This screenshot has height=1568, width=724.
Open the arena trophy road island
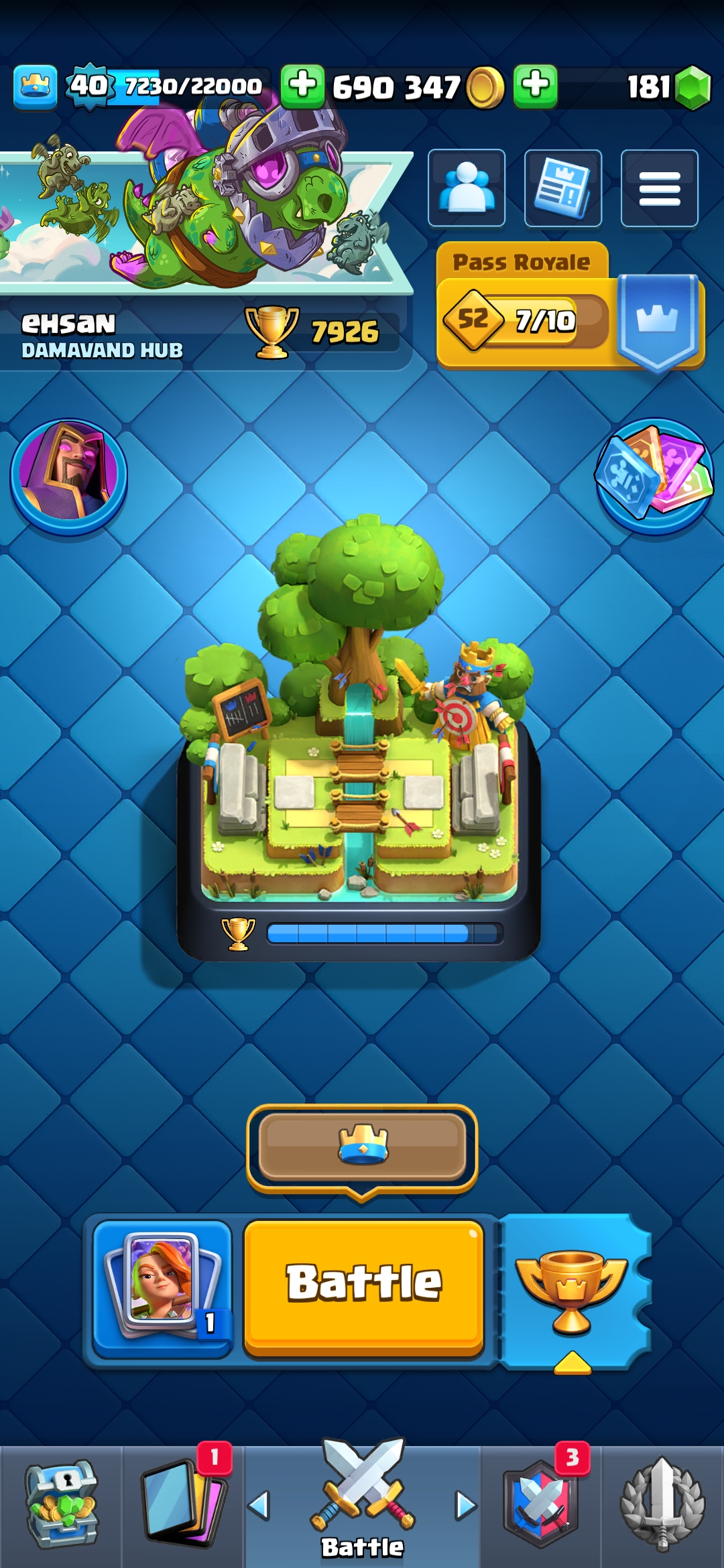click(359, 737)
